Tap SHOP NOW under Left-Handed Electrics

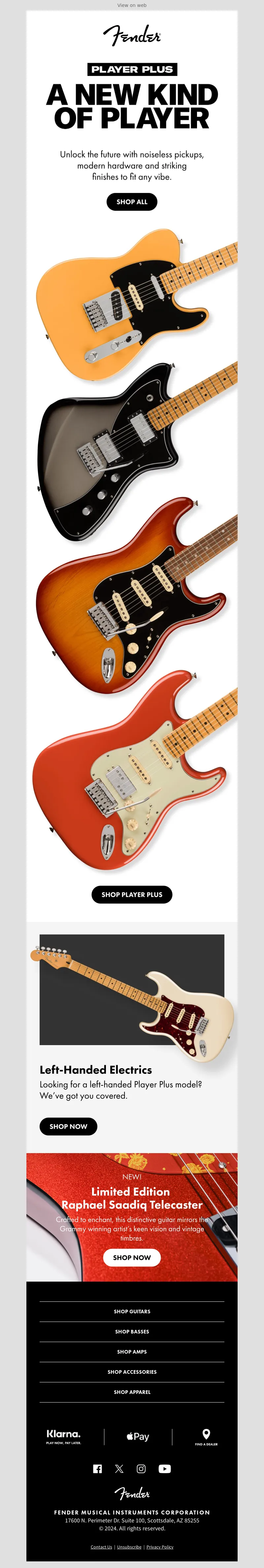tap(68, 1126)
